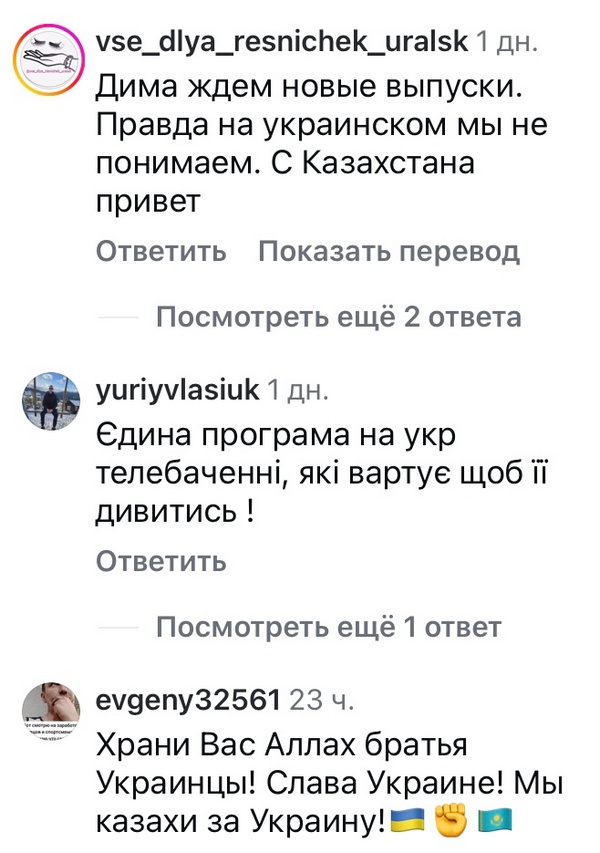Image resolution: width=600 pixels, height=853 pixels.
Task: Reply to vse_dlya_resnichek_uralsk's comment
Action: click(x=160, y=250)
